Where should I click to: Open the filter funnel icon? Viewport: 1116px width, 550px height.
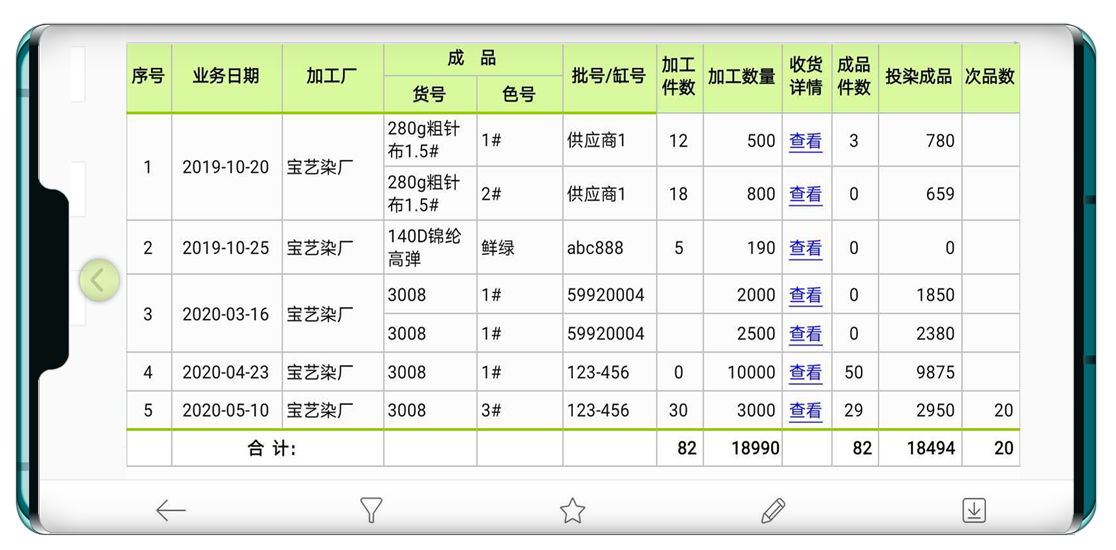click(x=371, y=511)
